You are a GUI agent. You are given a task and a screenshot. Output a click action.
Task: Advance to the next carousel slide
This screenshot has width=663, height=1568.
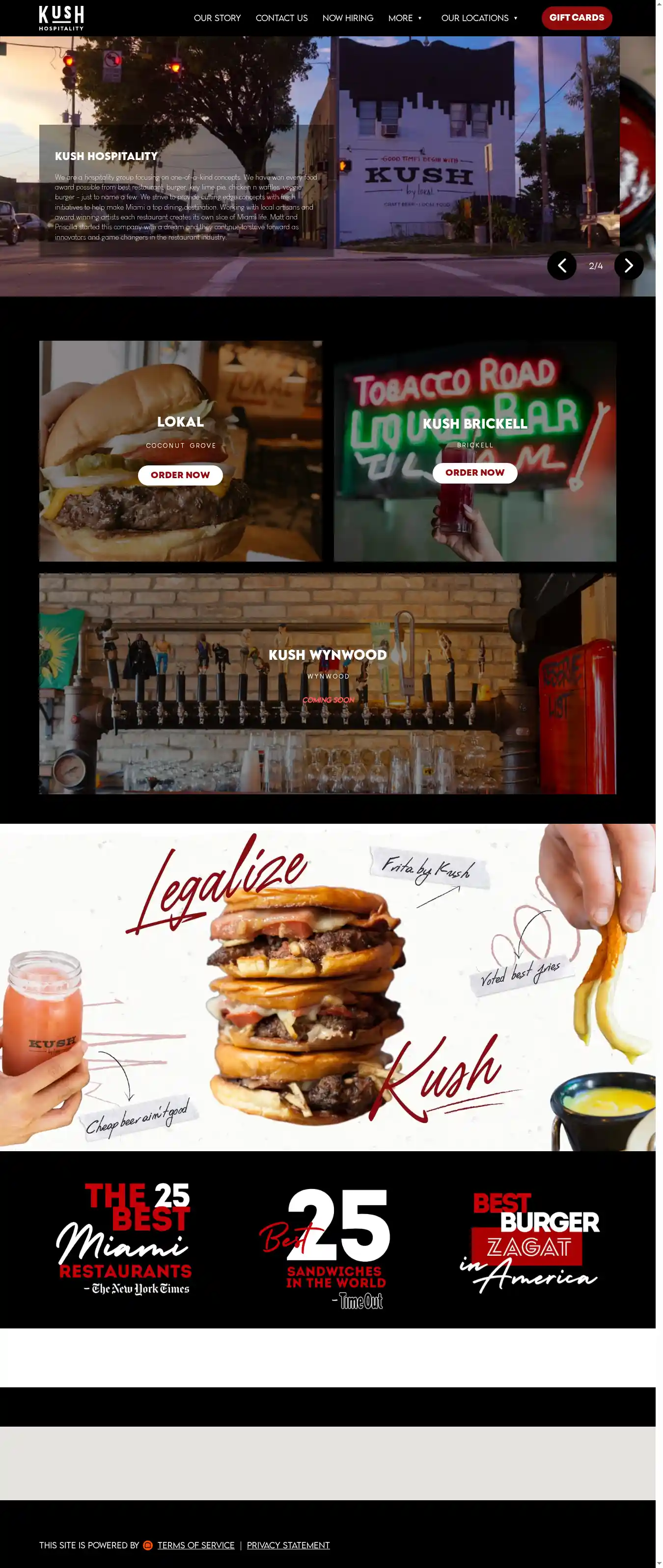point(628,266)
